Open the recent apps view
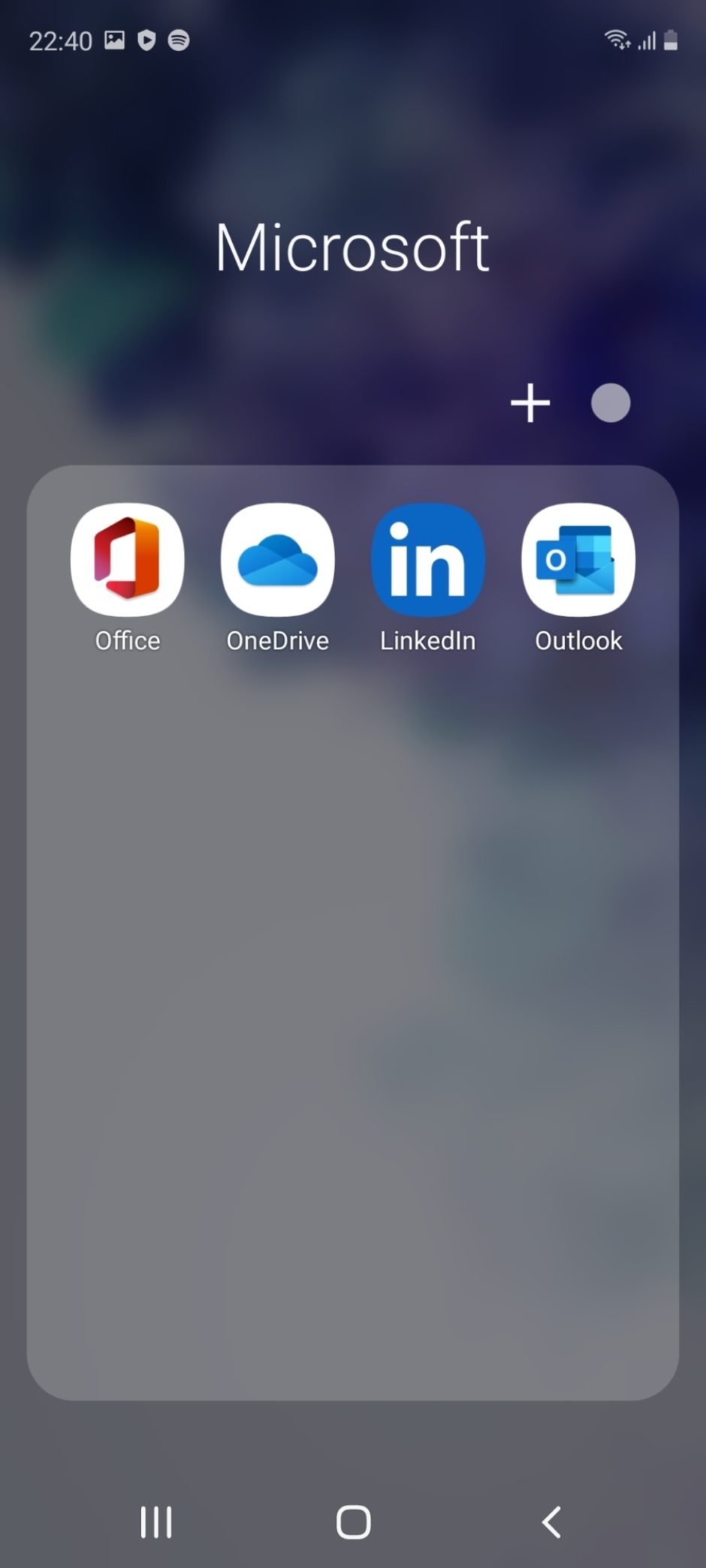Screen dimensions: 706x1568 [x=156, y=1523]
